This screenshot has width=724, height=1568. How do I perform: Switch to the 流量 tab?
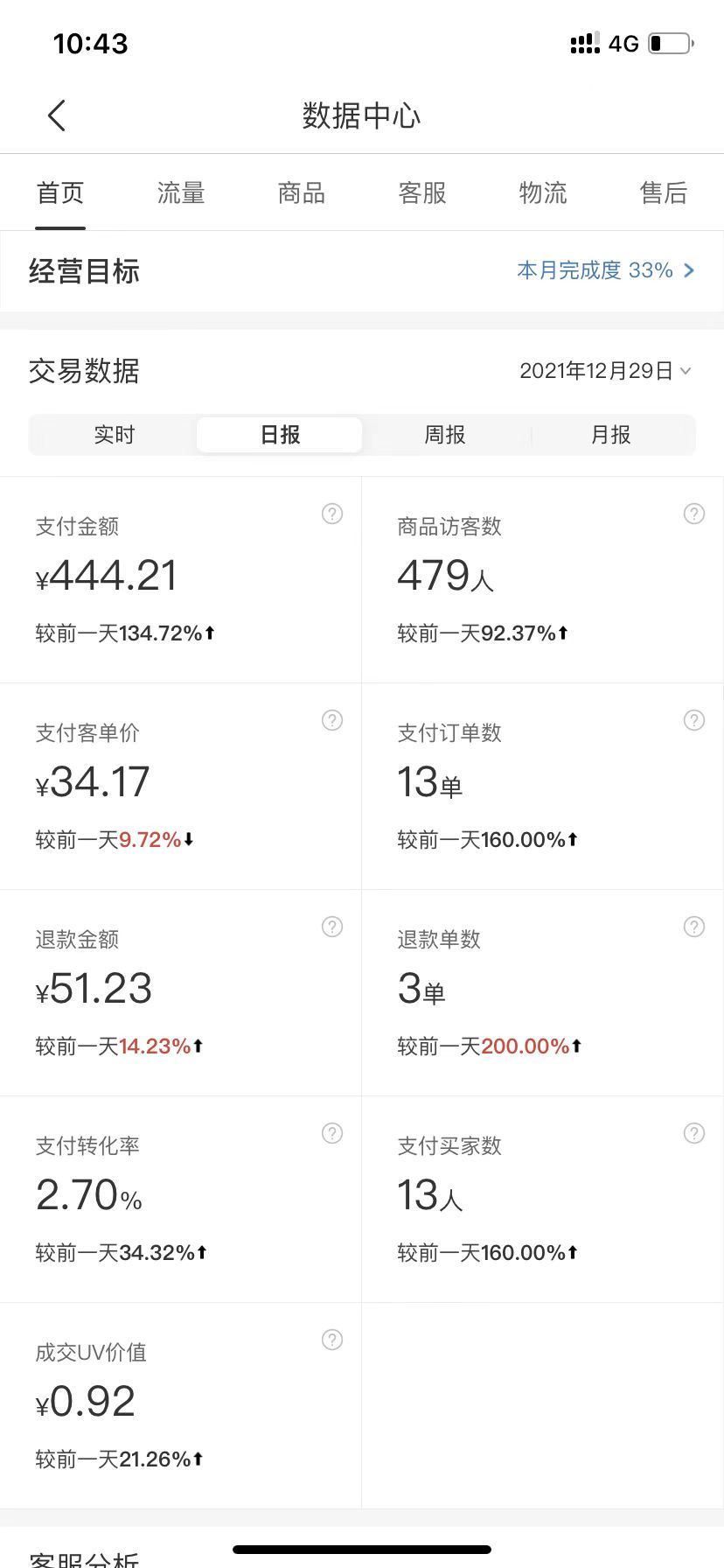click(x=181, y=192)
